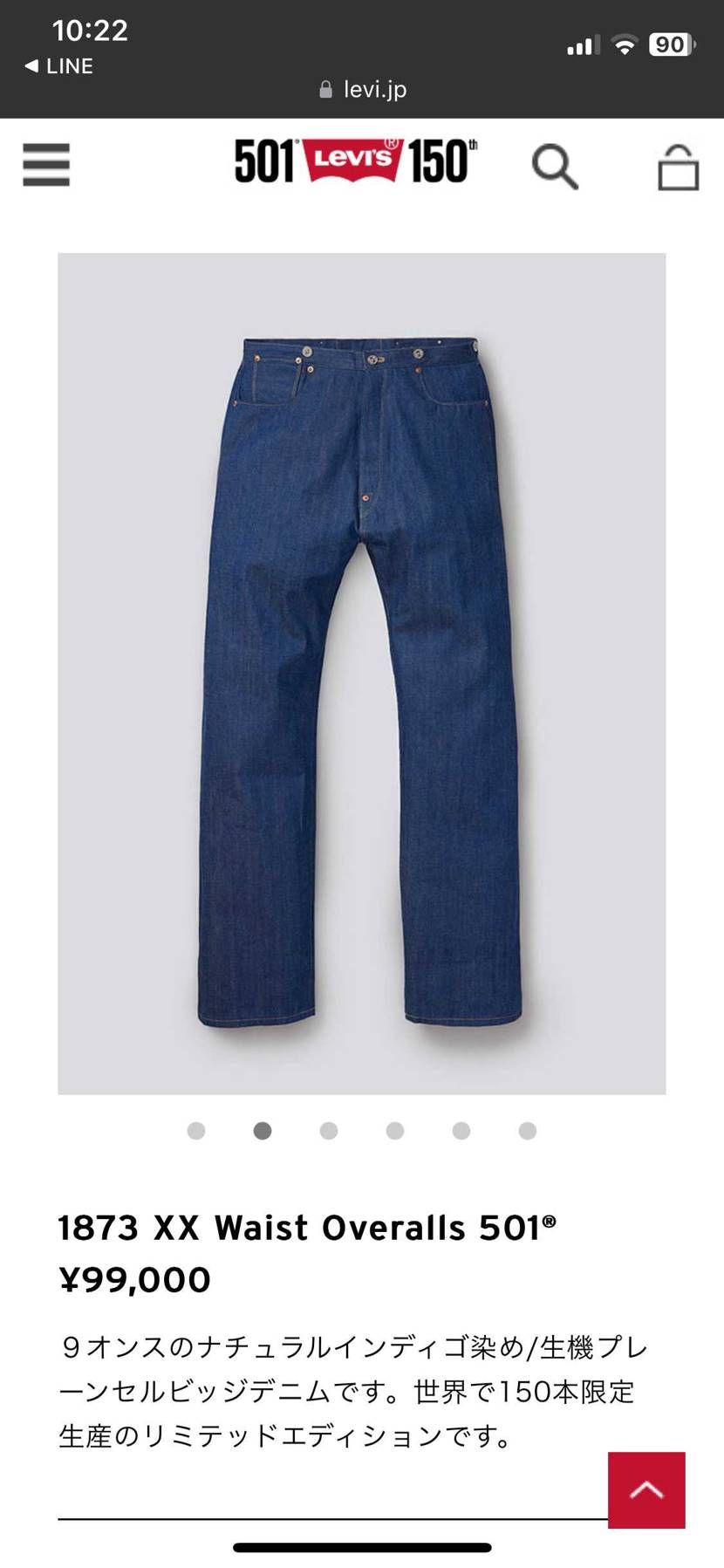
Task: Select the third carousel image dot
Action: point(329,1131)
